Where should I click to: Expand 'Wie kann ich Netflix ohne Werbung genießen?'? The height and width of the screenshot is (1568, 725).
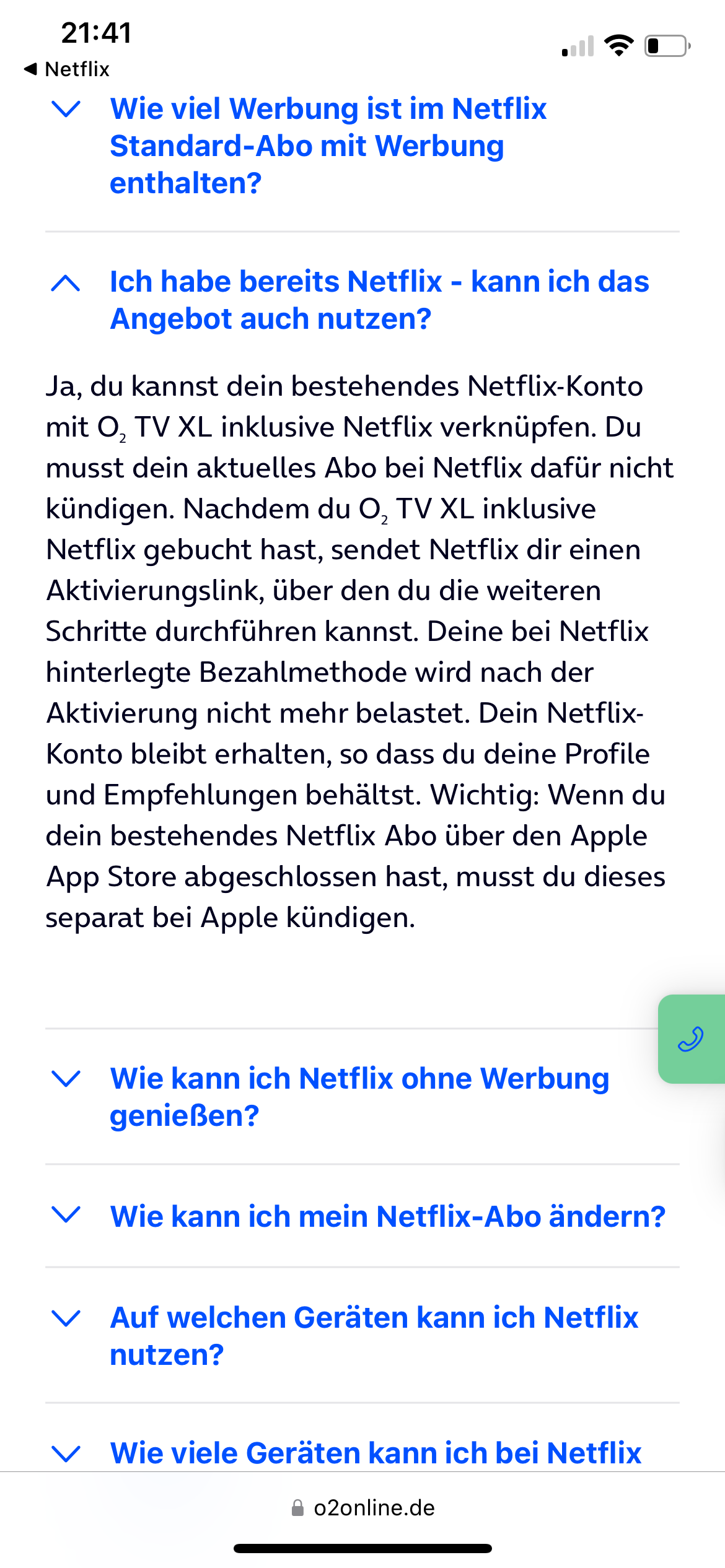point(359,1097)
